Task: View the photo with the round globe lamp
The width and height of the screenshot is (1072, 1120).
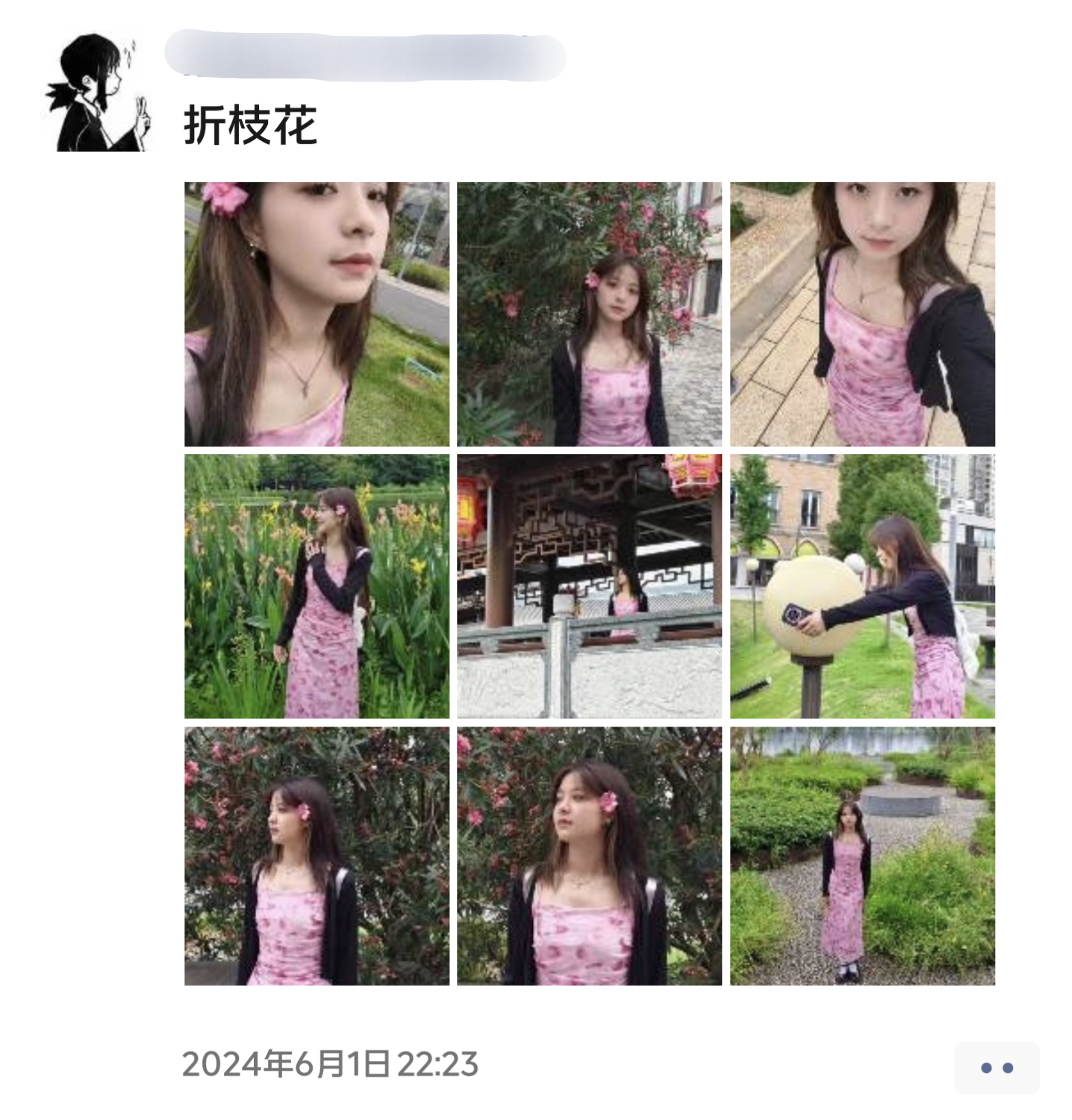Action: (861, 586)
